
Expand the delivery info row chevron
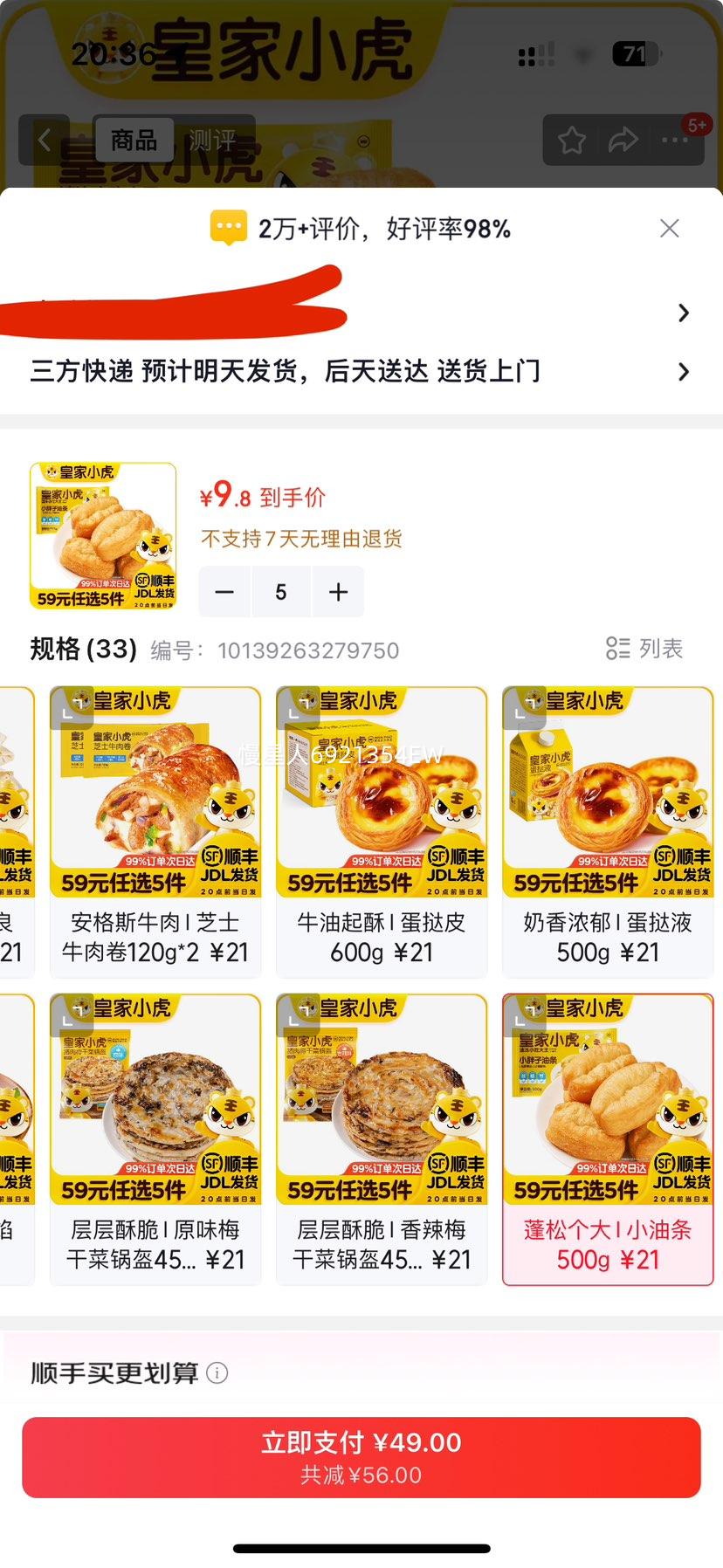click(684, 371)
